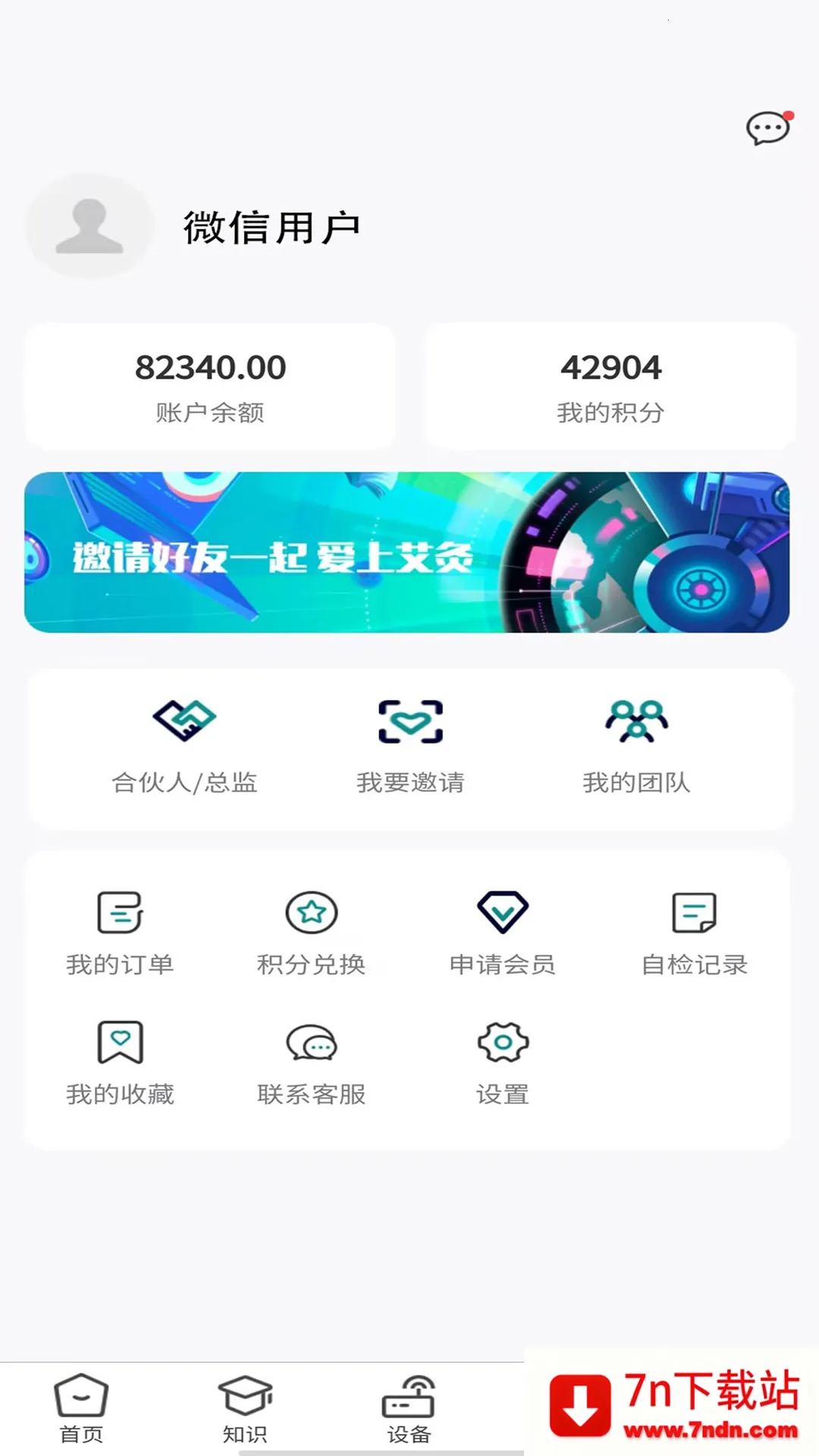
Task: Open the 设置 settings gear icon
Action: pyautogui.click(x=503, y=1043)
